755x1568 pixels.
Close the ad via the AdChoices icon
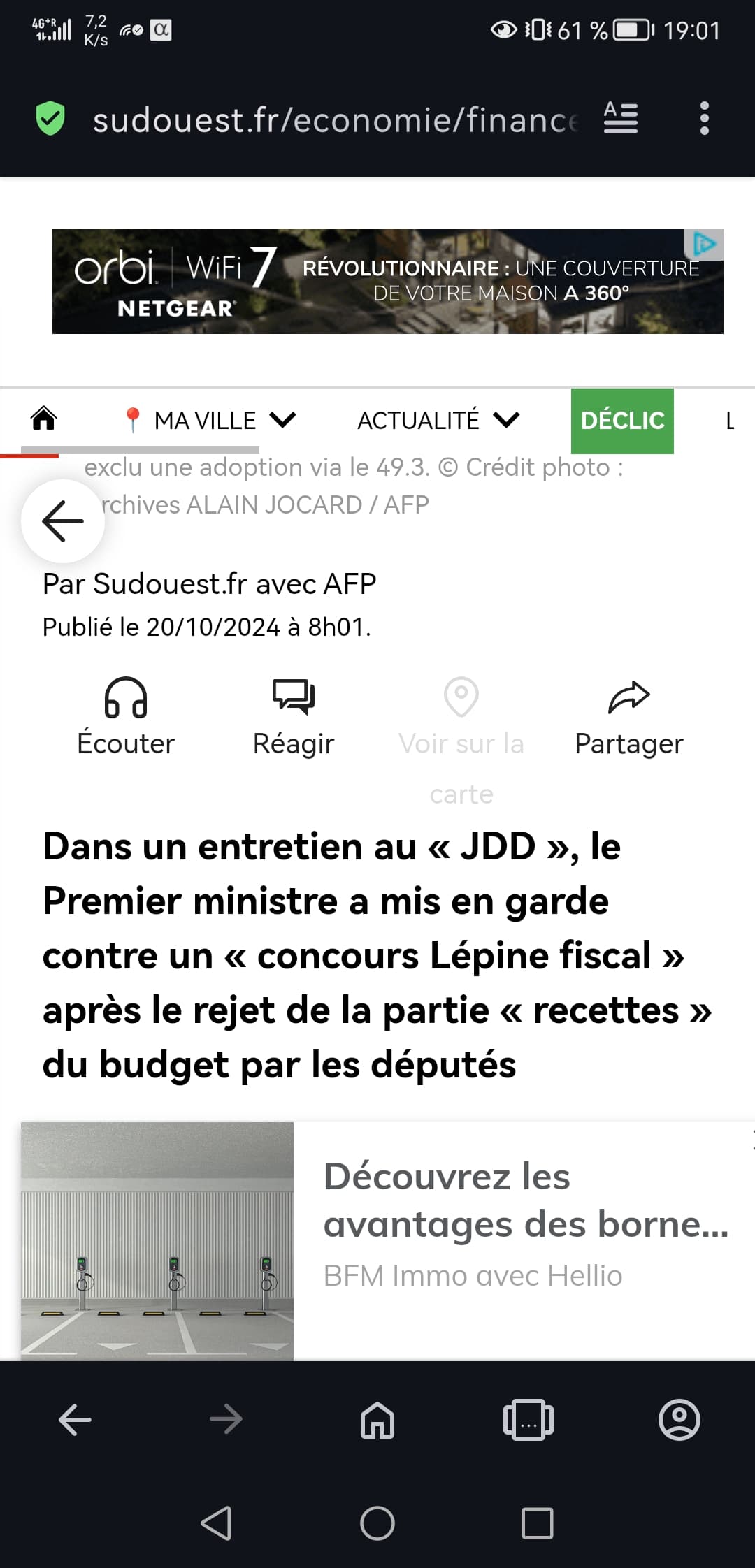[x=704, y=244]
